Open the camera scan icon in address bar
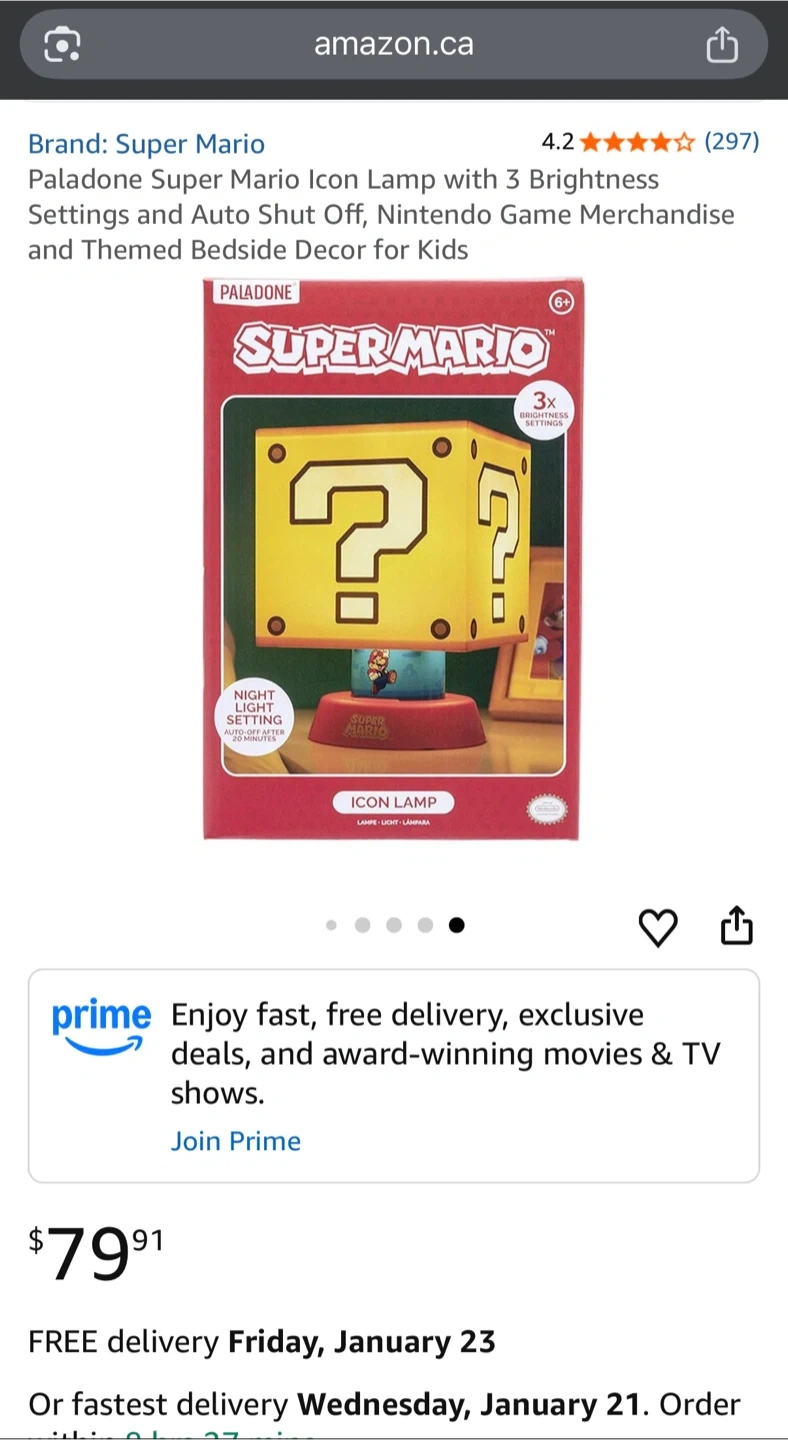Image resolution: width=788 pixels, height=1440 pixels. [62, 44]
